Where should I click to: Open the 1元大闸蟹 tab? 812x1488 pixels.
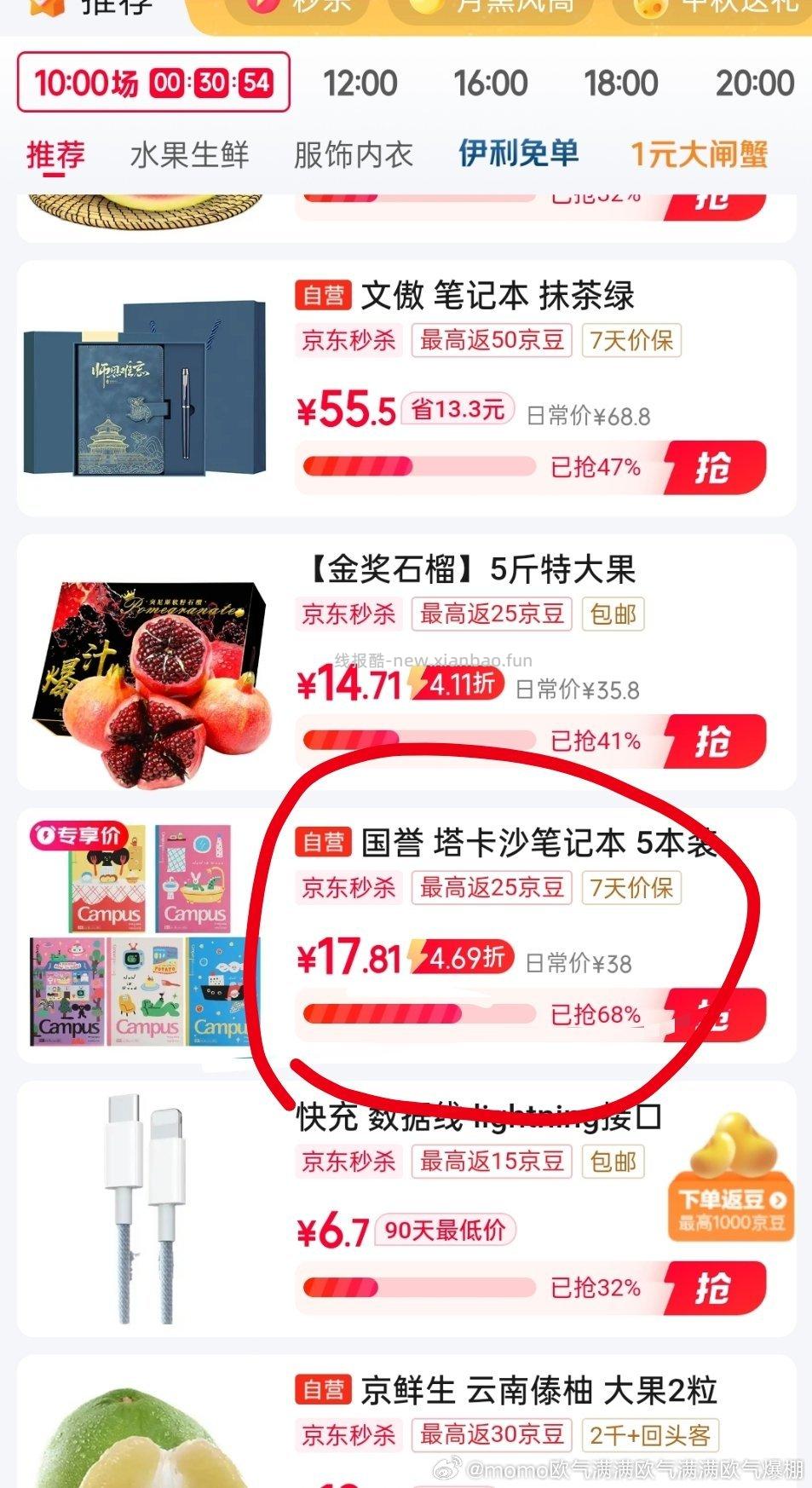pyautogui.click(x=699, y=154)
